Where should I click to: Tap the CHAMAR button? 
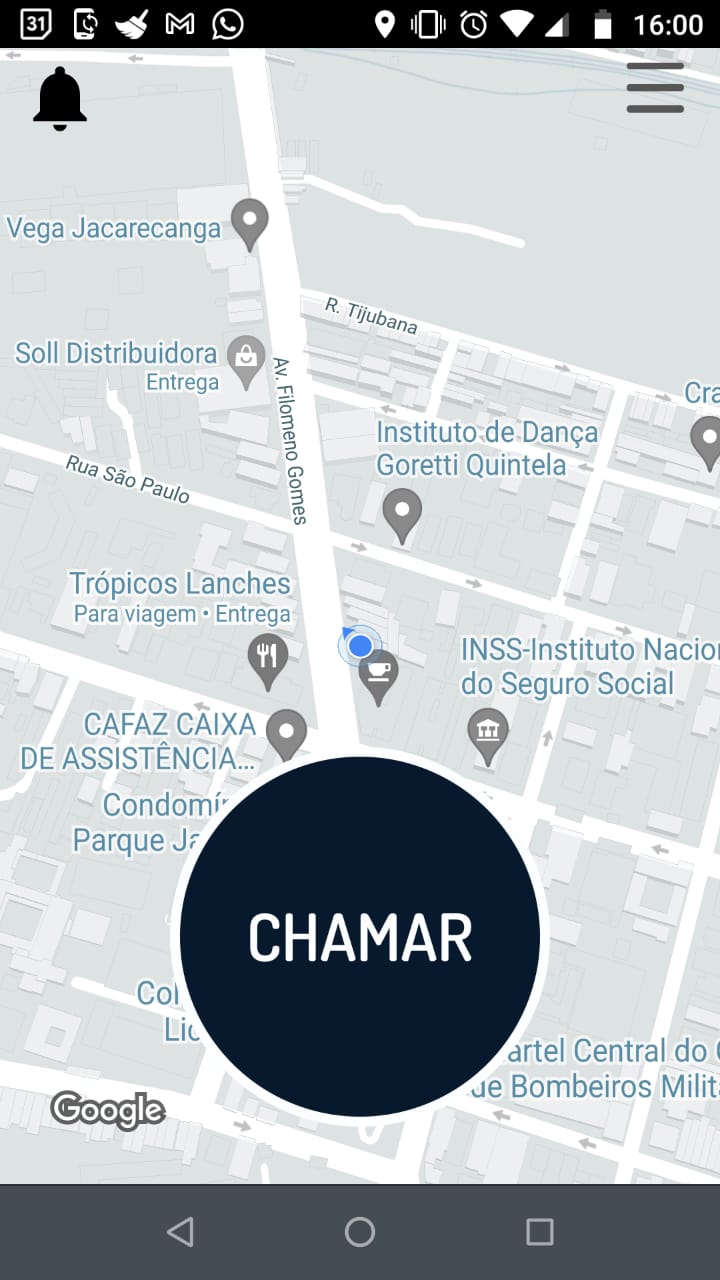tap(360, 937)
